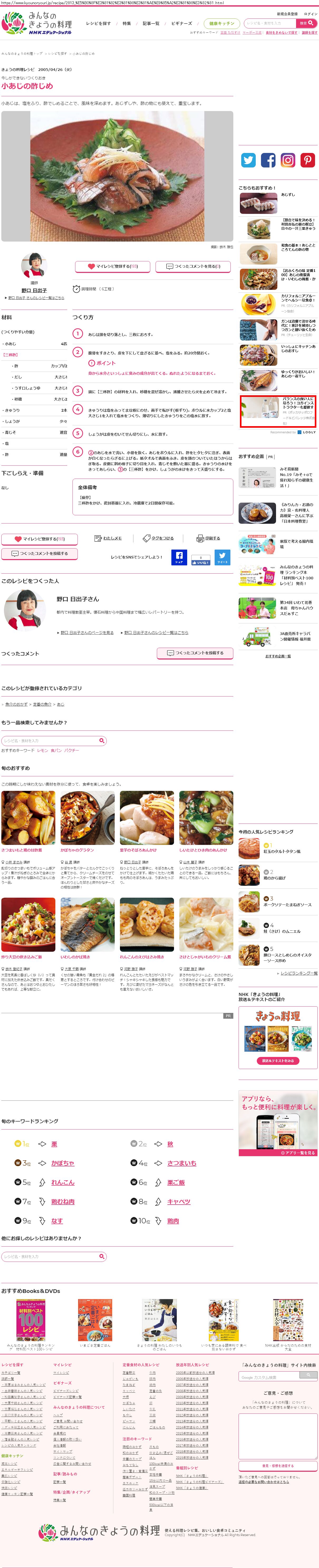Open さつまいもと鶏の甘酢煮 recipe card
Image resolution: width=319 pixels, height=1568 pixels.
(x=22, y=850)
